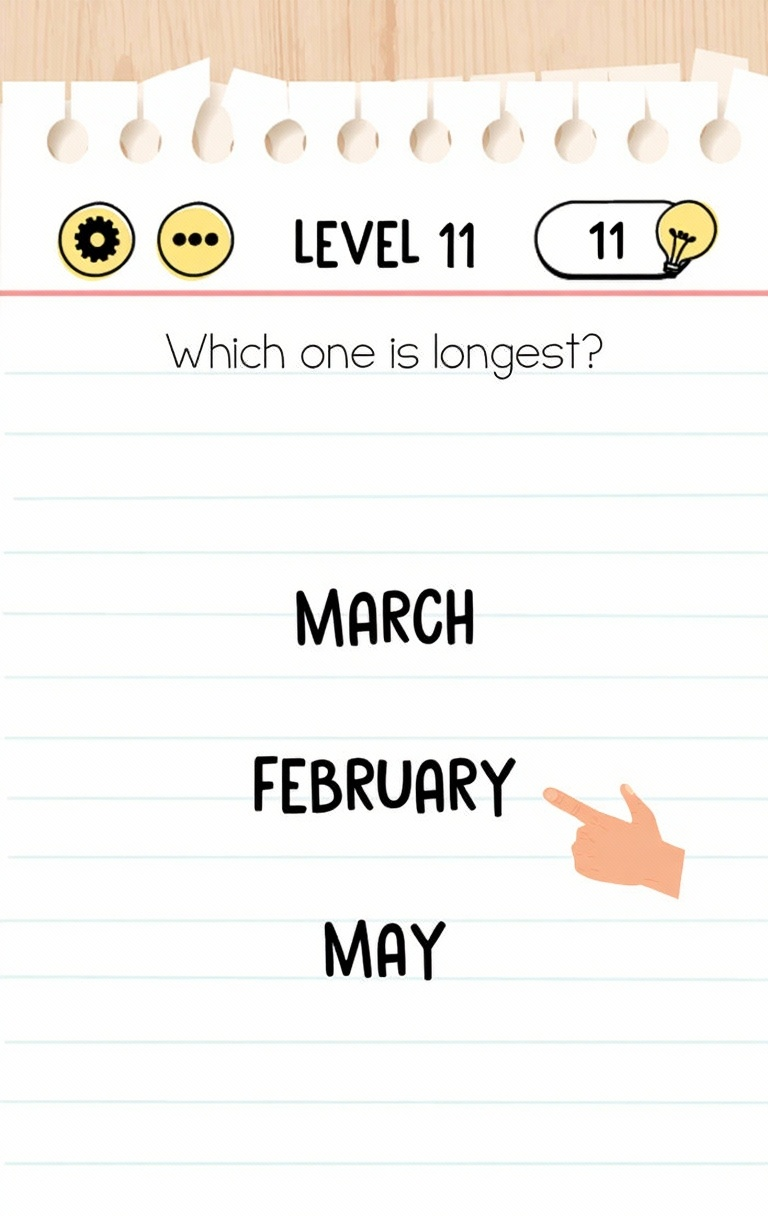This screenshot has height=1216, width=768.
Task: Use a hint via the lightbulb
Action: point(686,238)
